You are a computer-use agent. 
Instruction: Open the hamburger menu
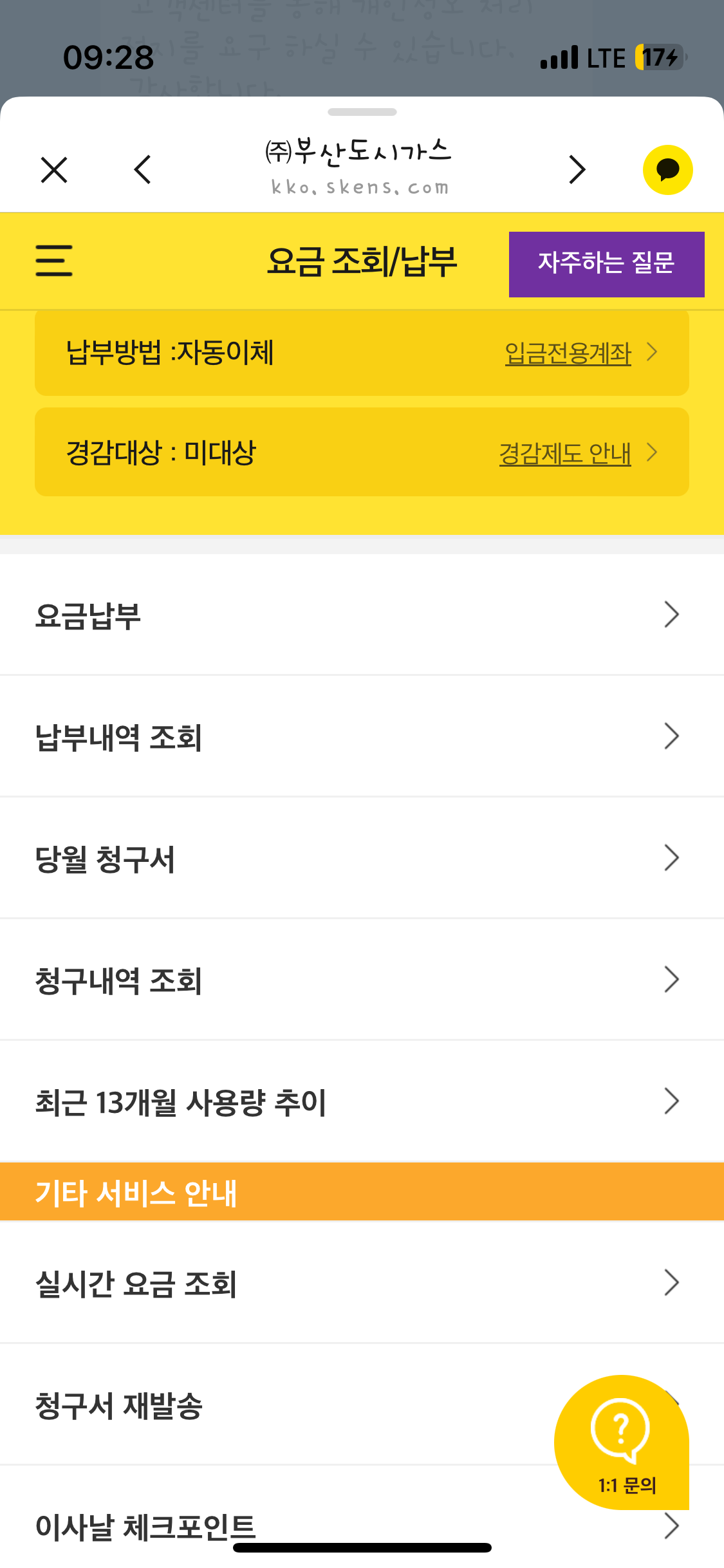pyautogui.click(x=54, y=261)
